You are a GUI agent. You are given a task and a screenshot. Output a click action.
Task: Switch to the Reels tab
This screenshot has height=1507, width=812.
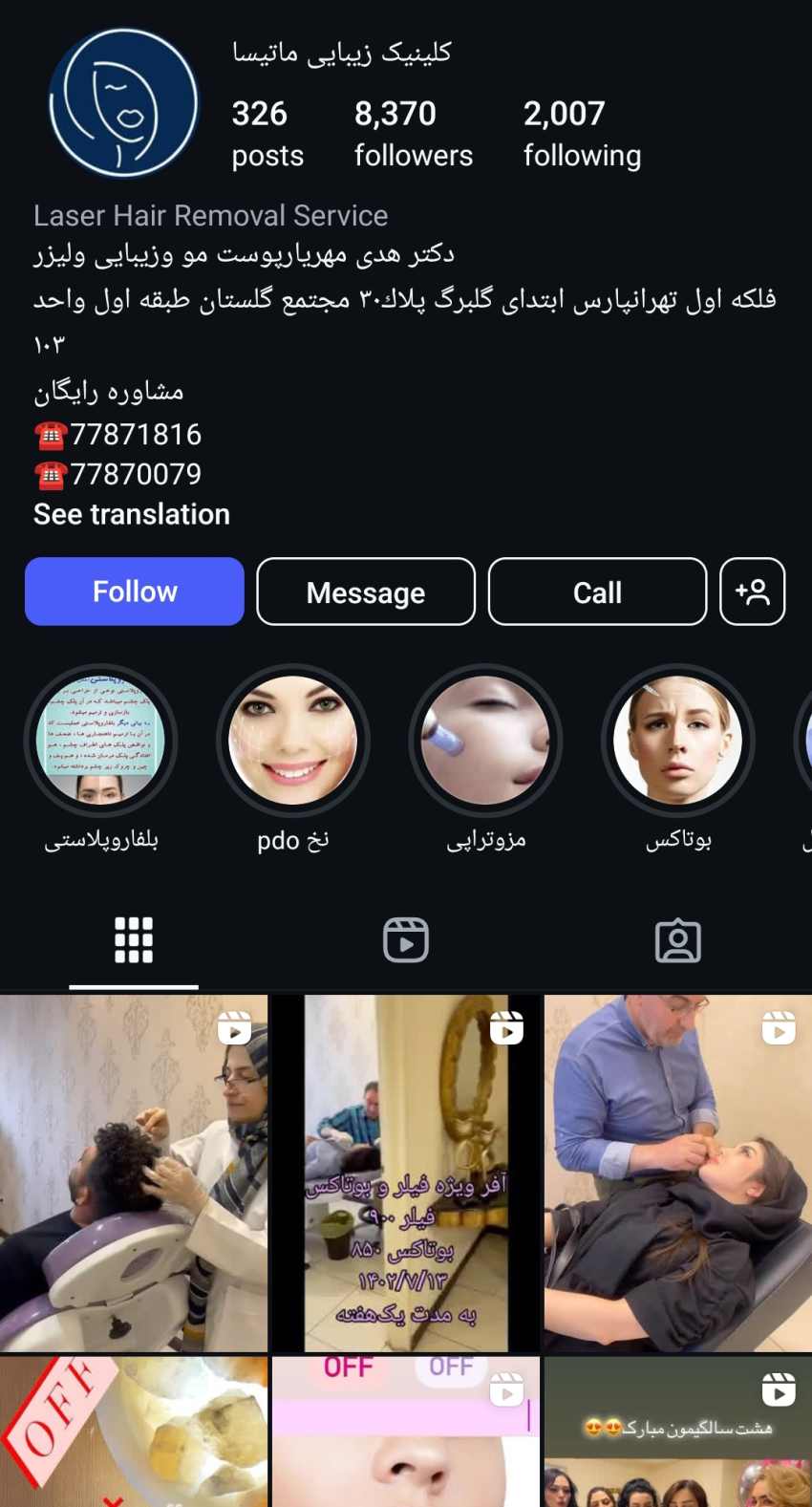point(406,940)
